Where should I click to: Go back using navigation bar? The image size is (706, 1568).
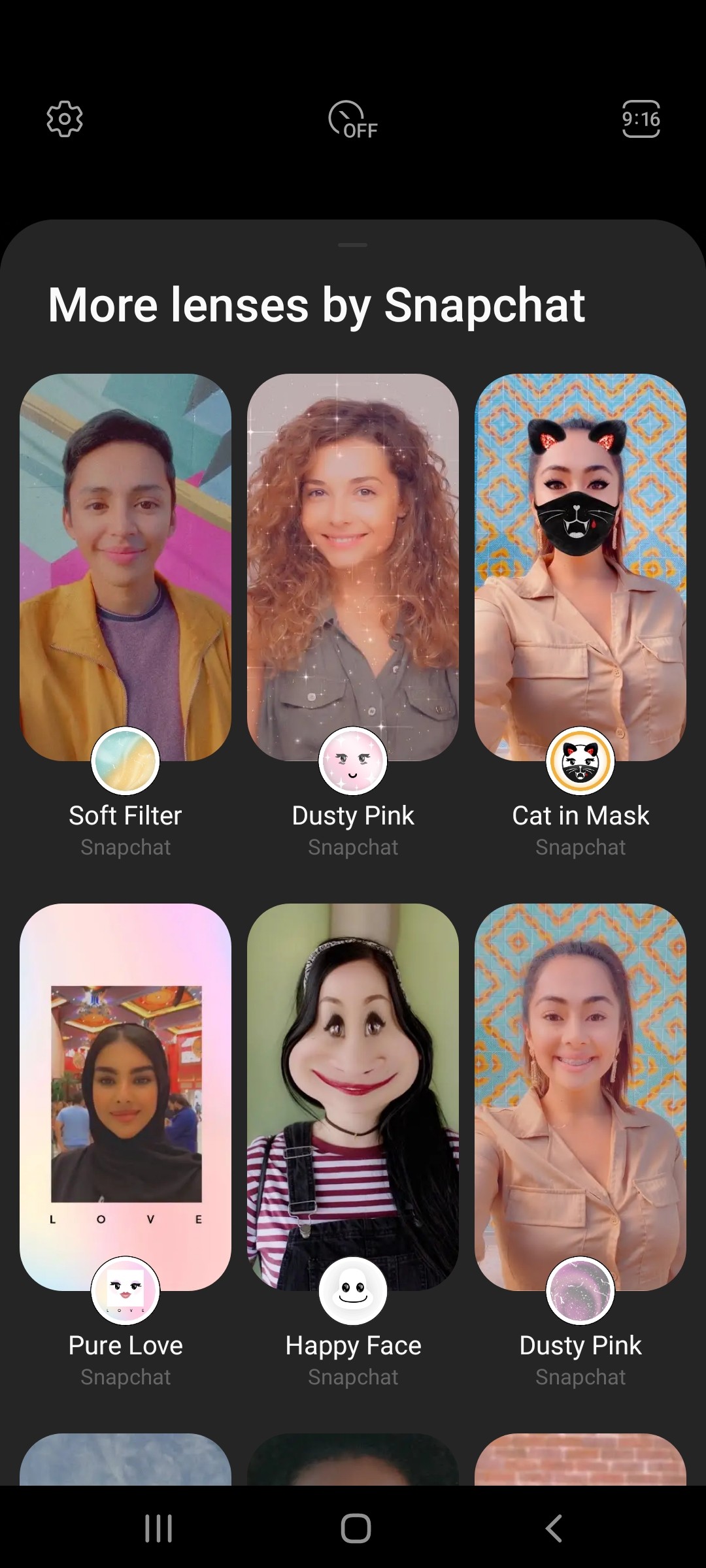(x=554, y=1528)
